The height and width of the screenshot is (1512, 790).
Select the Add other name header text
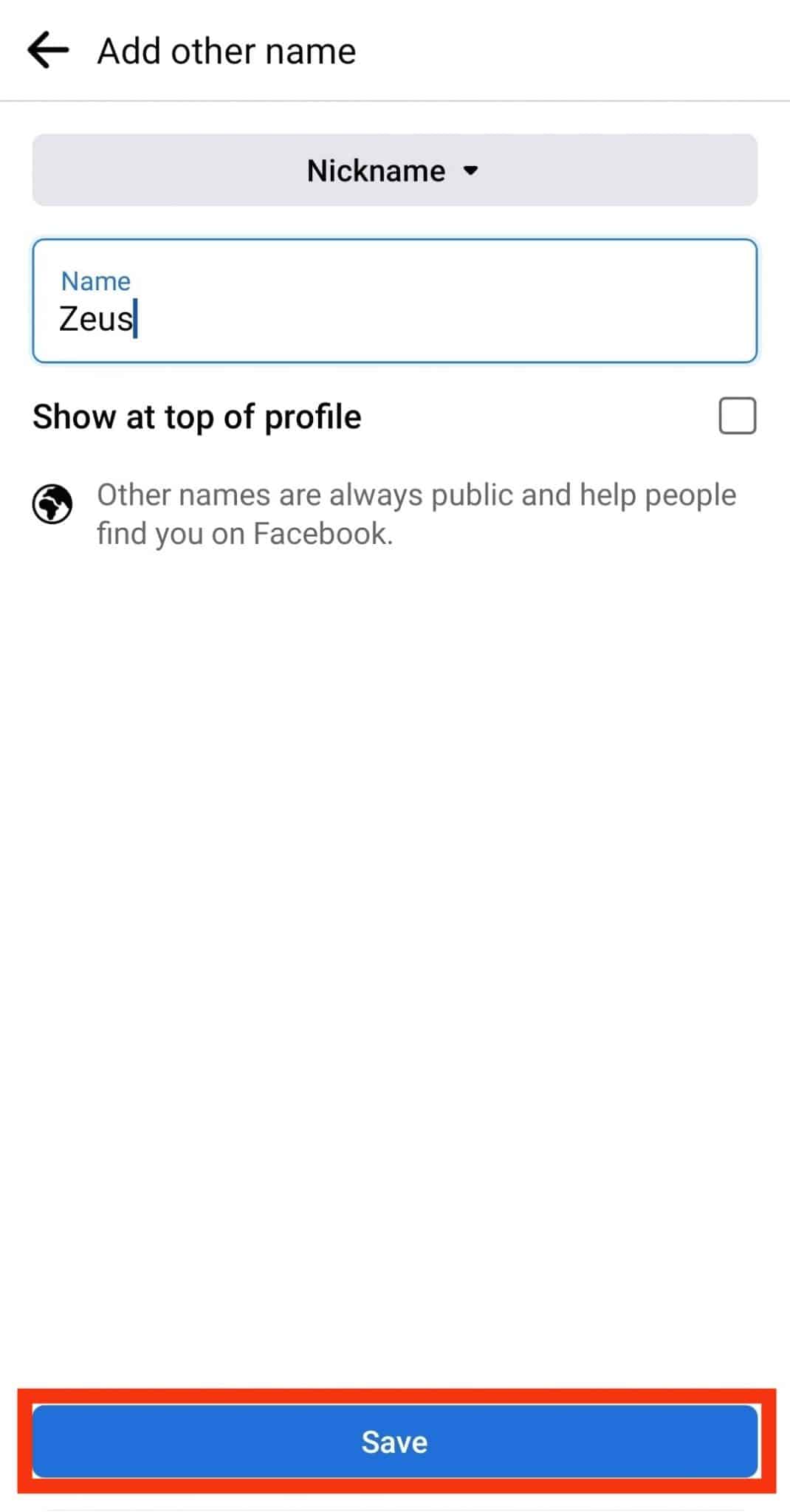[x=226, y=49]
